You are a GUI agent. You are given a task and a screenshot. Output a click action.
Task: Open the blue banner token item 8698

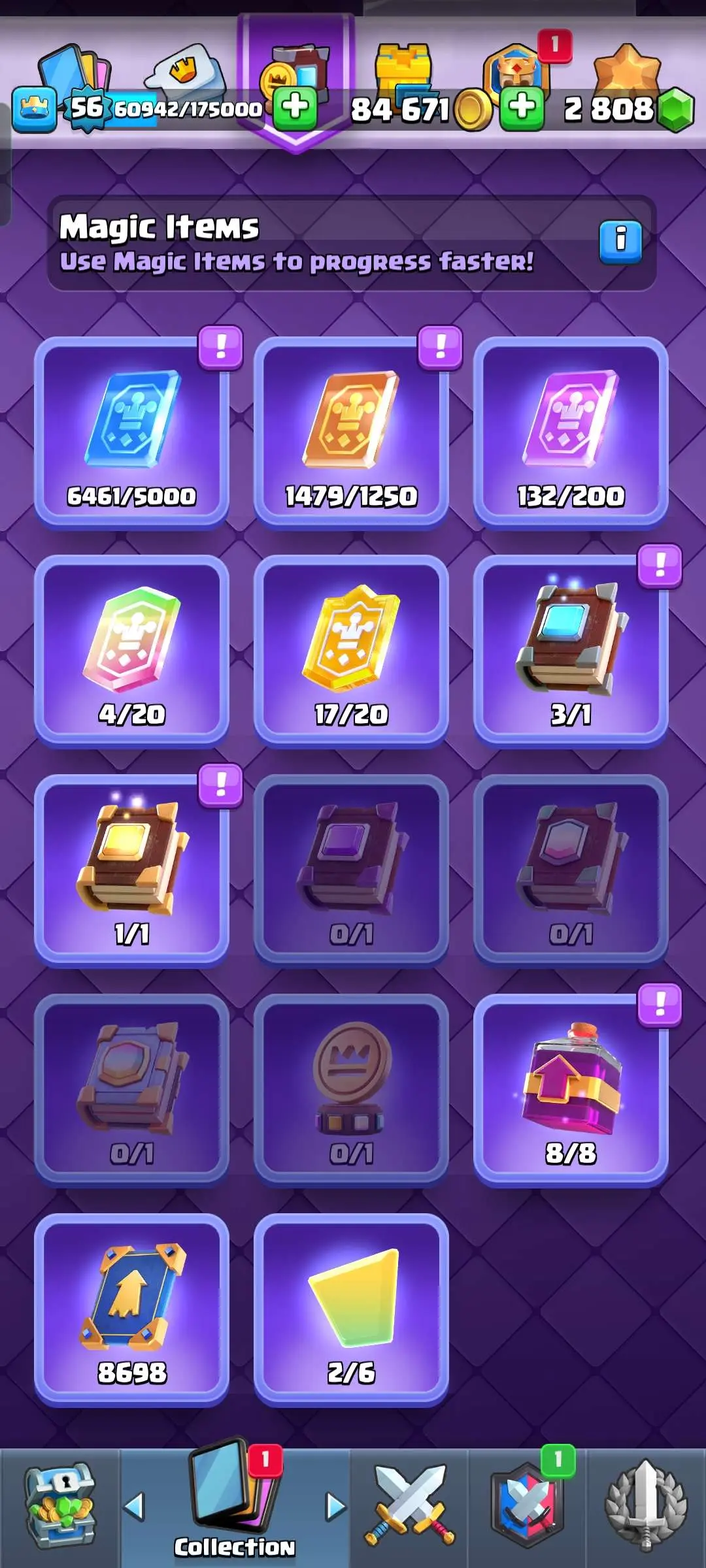131,1308
